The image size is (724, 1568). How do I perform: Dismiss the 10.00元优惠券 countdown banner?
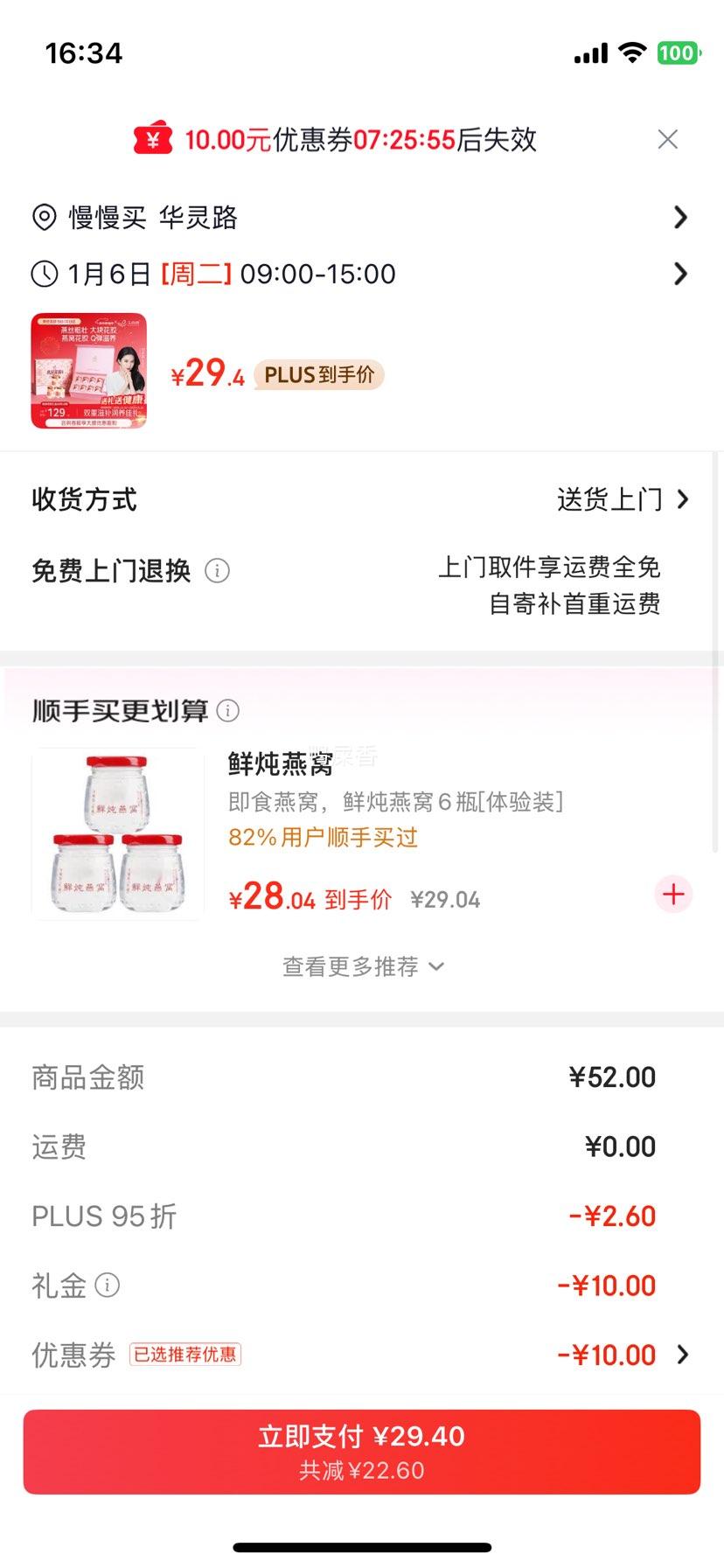click(x=667, y=138)
